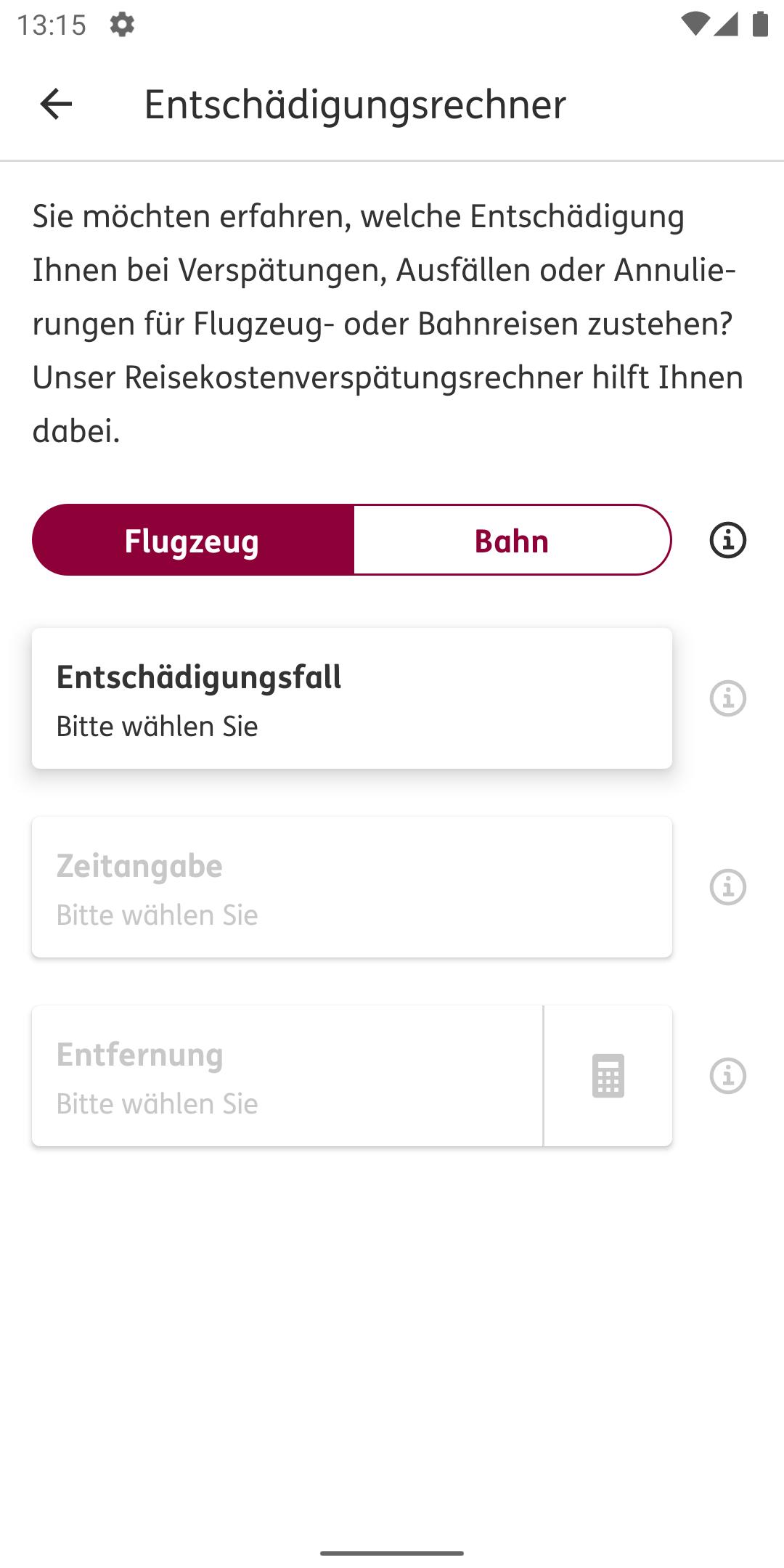Open the info hint for Zeitangabe
784x1568 pixels.
point(728,887)
